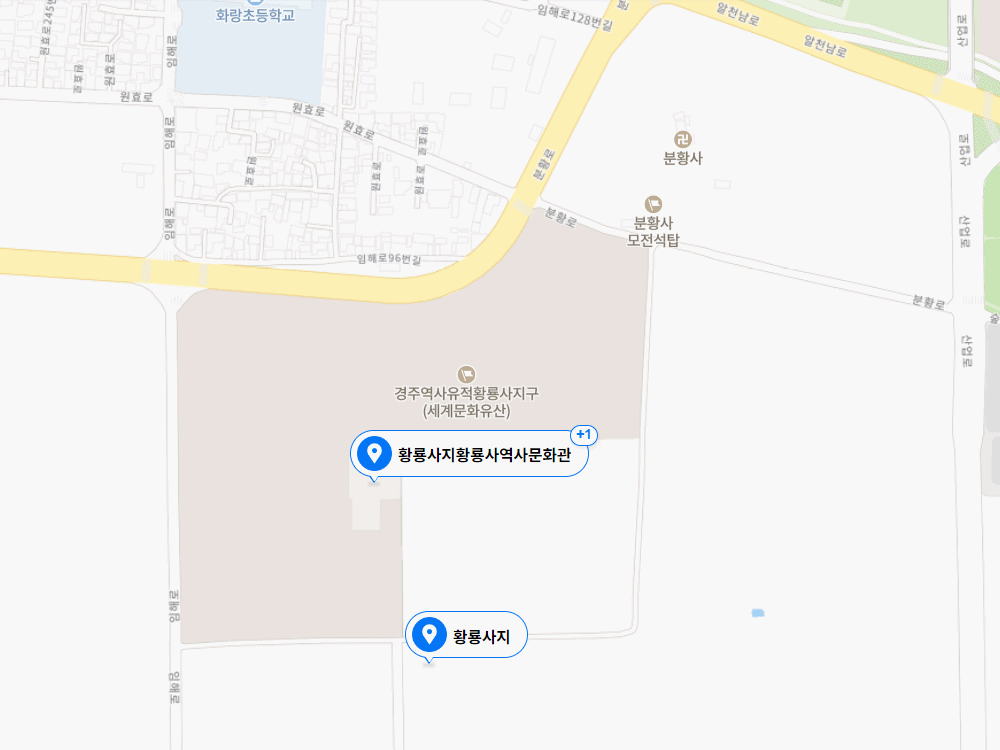Tap the 화랑초등학교 school label
Viewport: 1000px width, 750px height.
pyautogui.click(x=255, y=14)
